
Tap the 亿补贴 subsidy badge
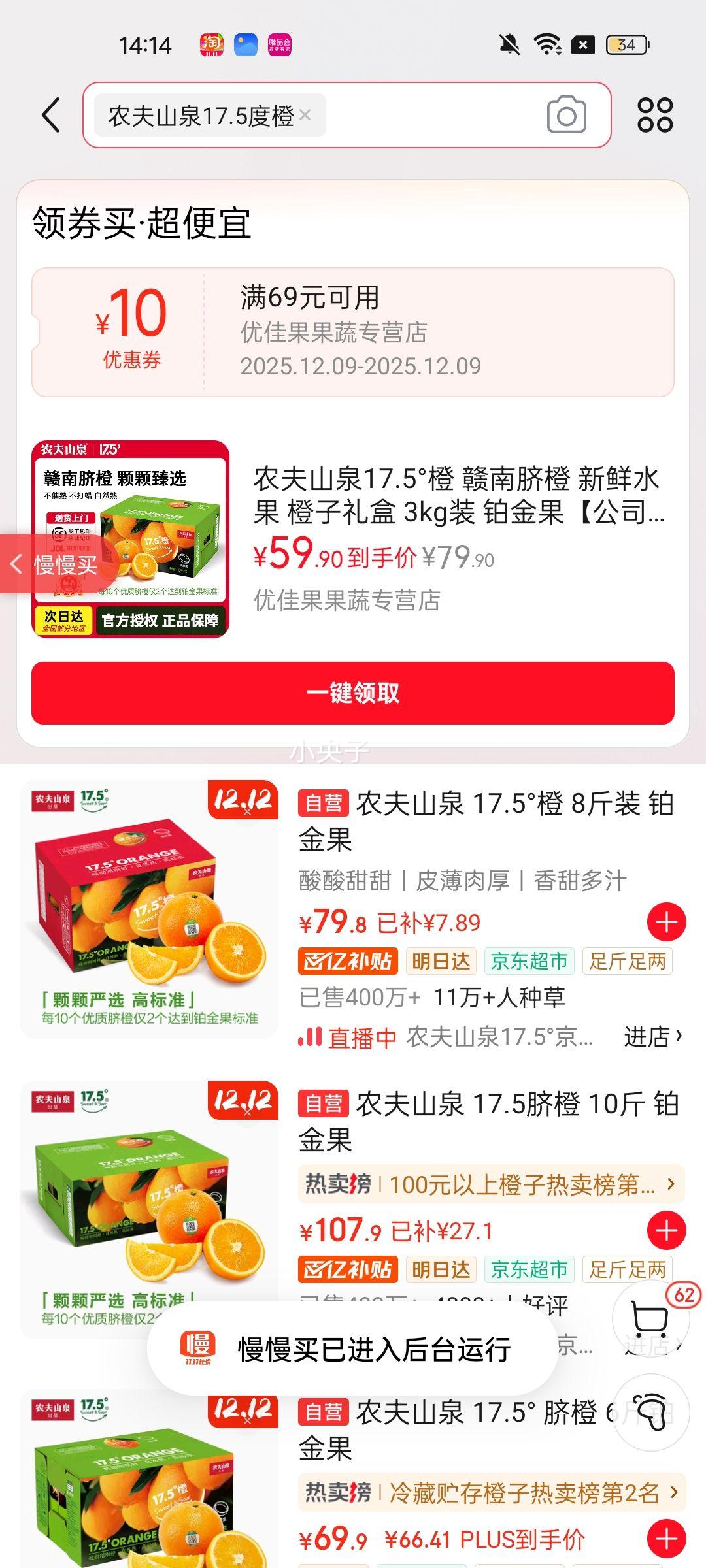pyautogui.click(x=348, y=961)
